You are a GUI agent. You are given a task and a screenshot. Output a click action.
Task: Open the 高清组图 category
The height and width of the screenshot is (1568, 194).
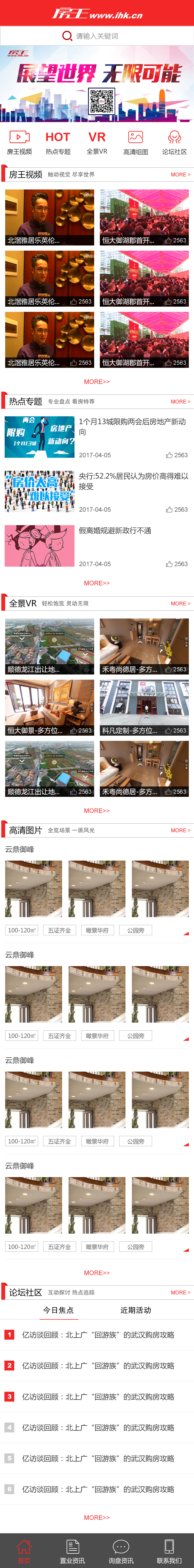coord(136,142)
